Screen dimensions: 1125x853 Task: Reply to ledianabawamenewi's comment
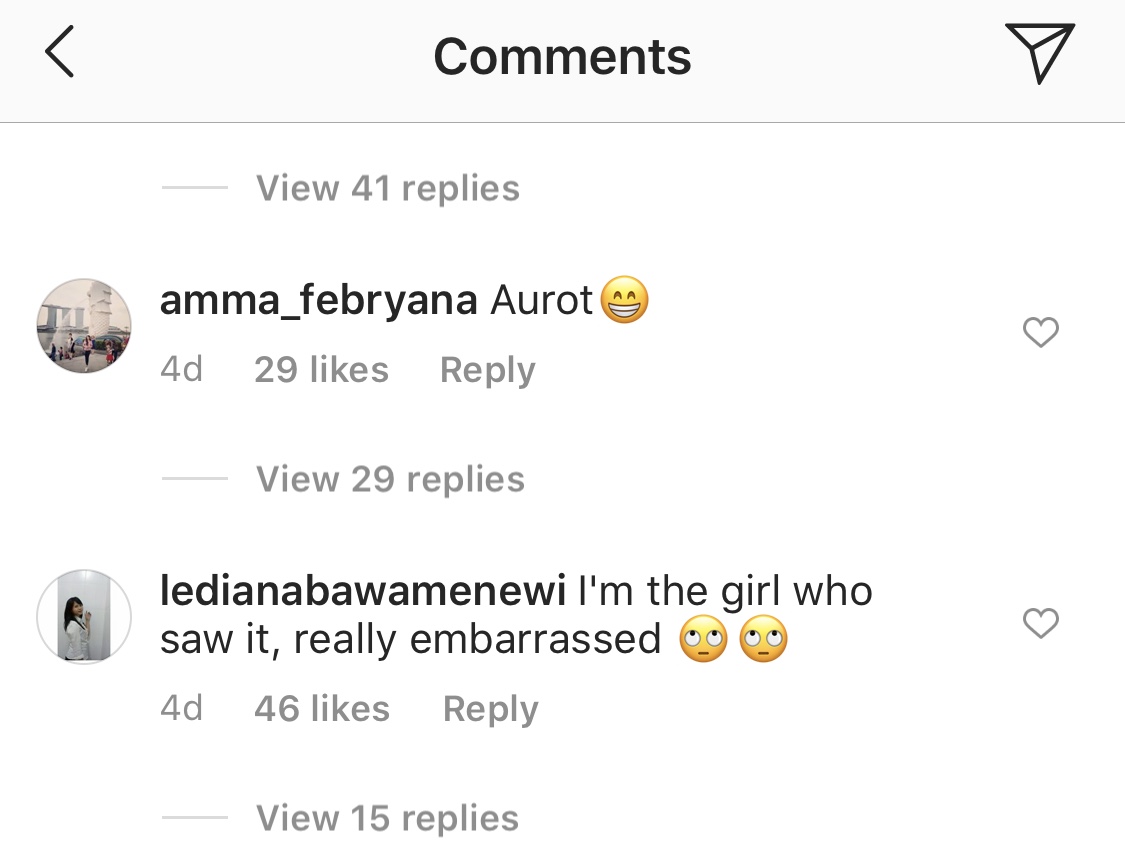(x=490, y=709)
